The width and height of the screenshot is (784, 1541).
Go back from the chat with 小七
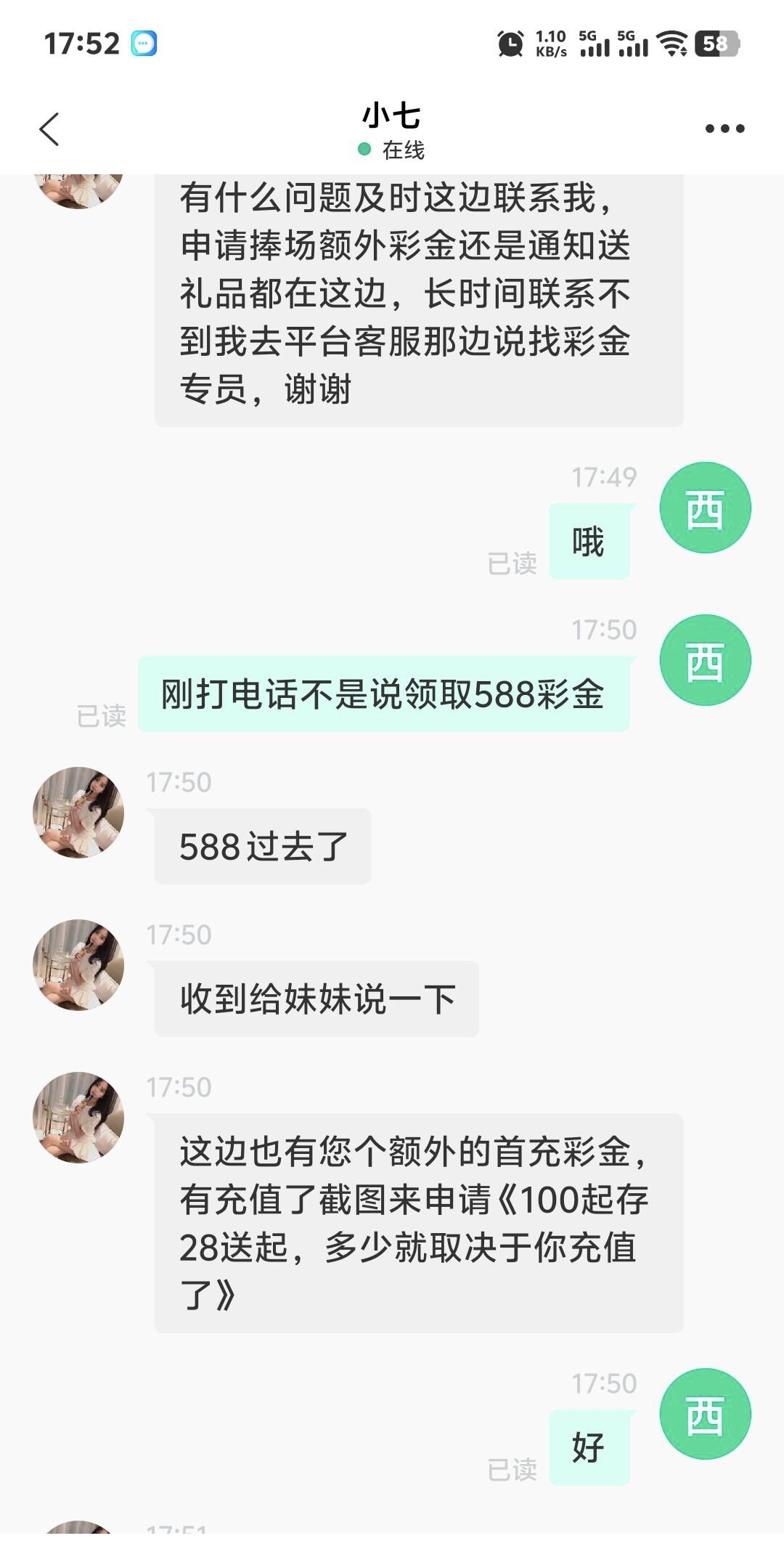coord(49,129)
